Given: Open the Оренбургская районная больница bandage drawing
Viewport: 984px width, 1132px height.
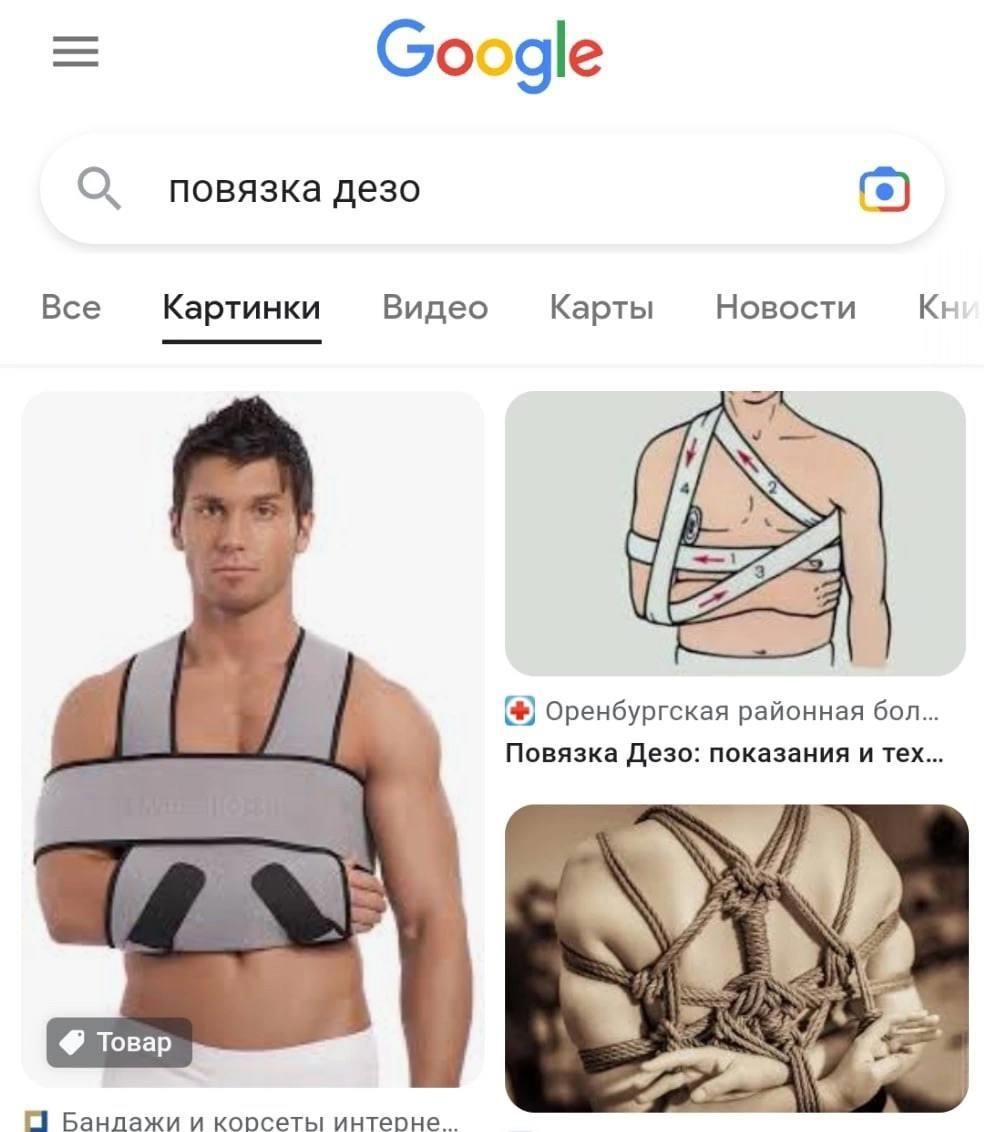Looking at the screenshot, I should pos(735,532).
